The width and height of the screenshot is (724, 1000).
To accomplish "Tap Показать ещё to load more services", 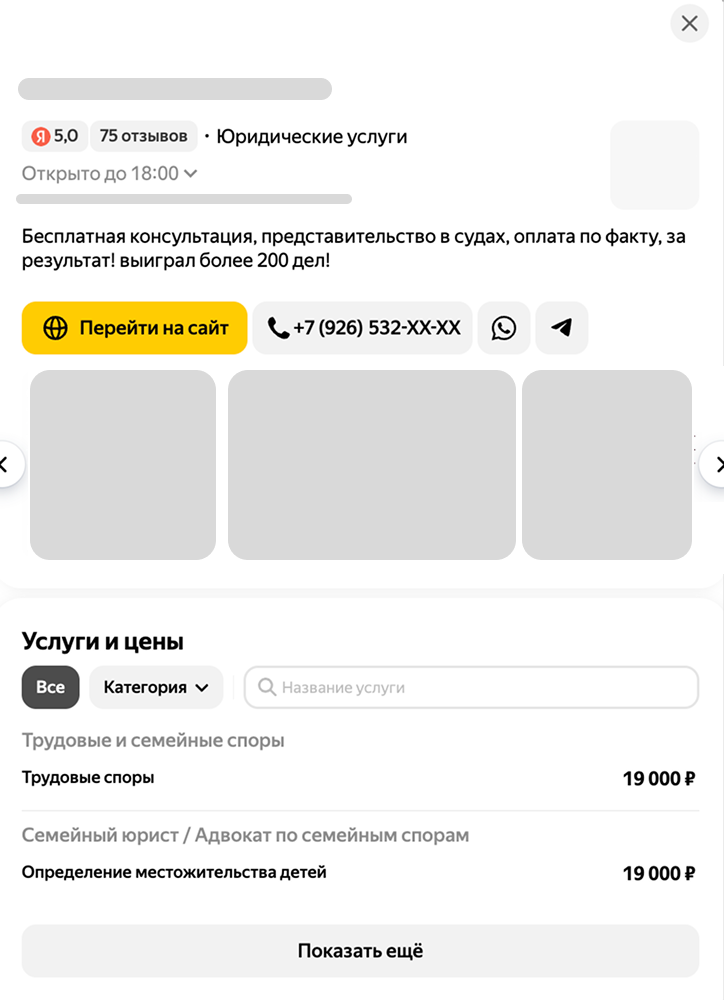I will coord(360,951).
